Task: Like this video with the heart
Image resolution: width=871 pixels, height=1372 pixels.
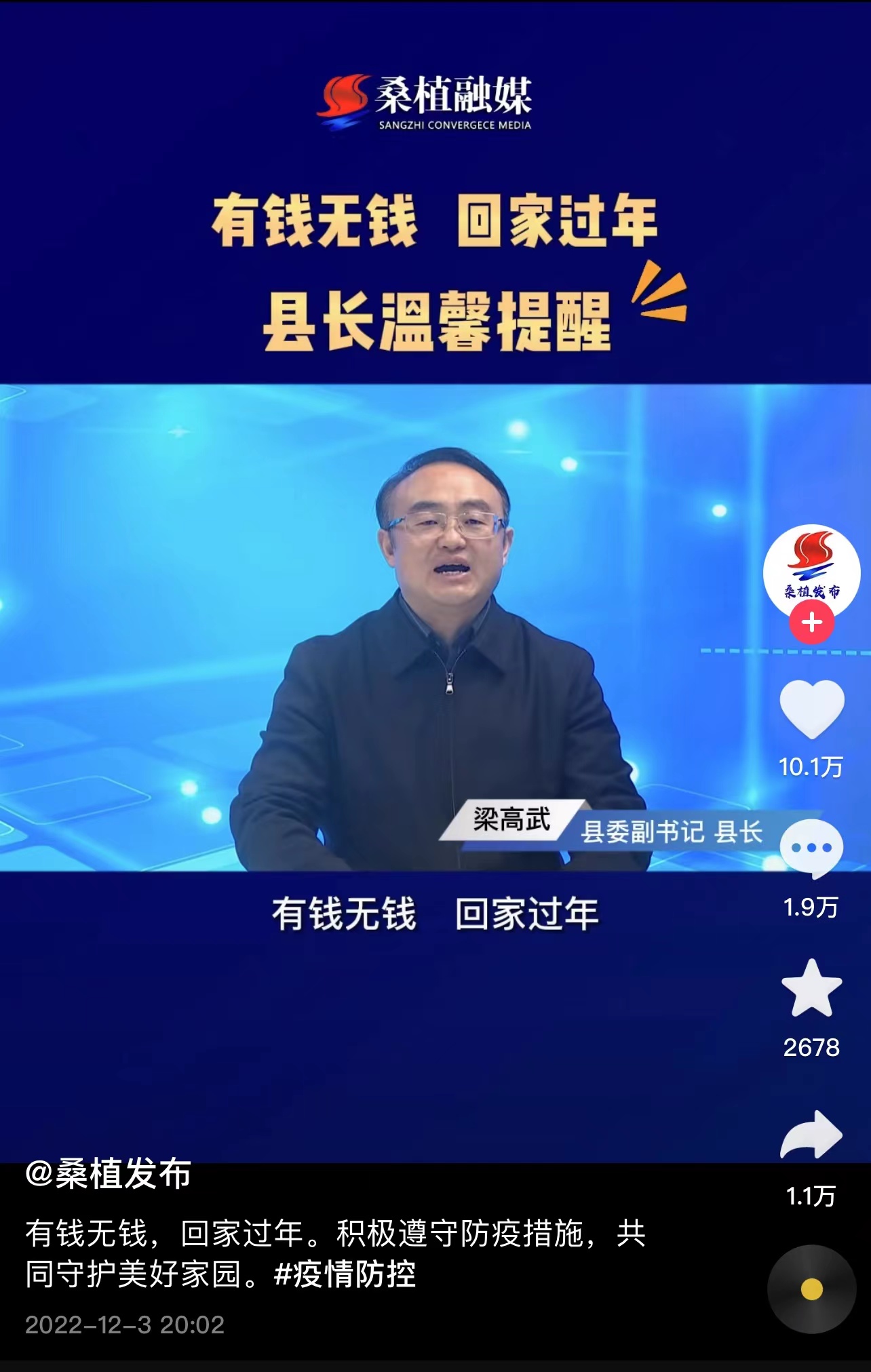Action: [x=811, y=709]
